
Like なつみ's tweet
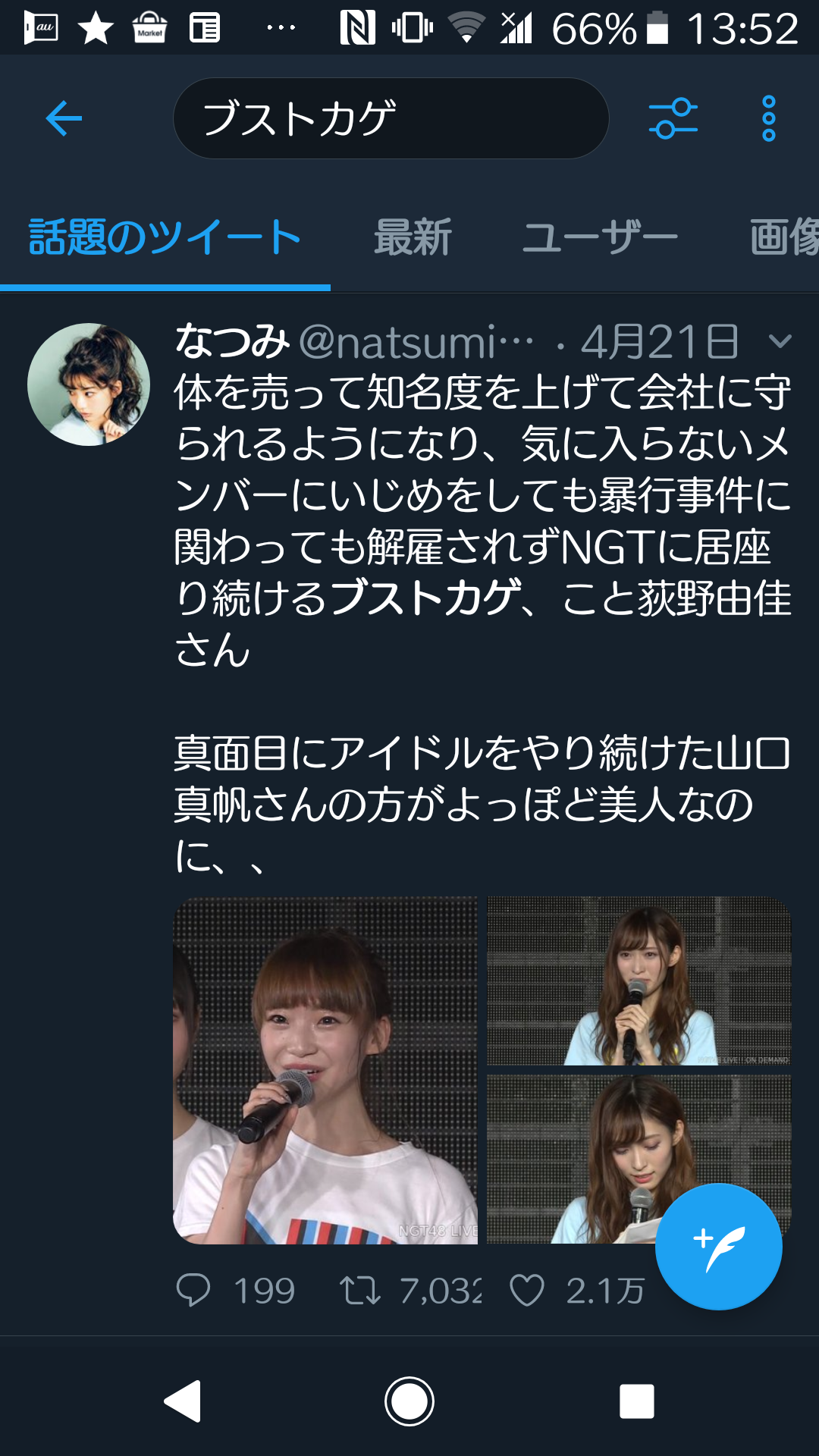(527, 1290)
